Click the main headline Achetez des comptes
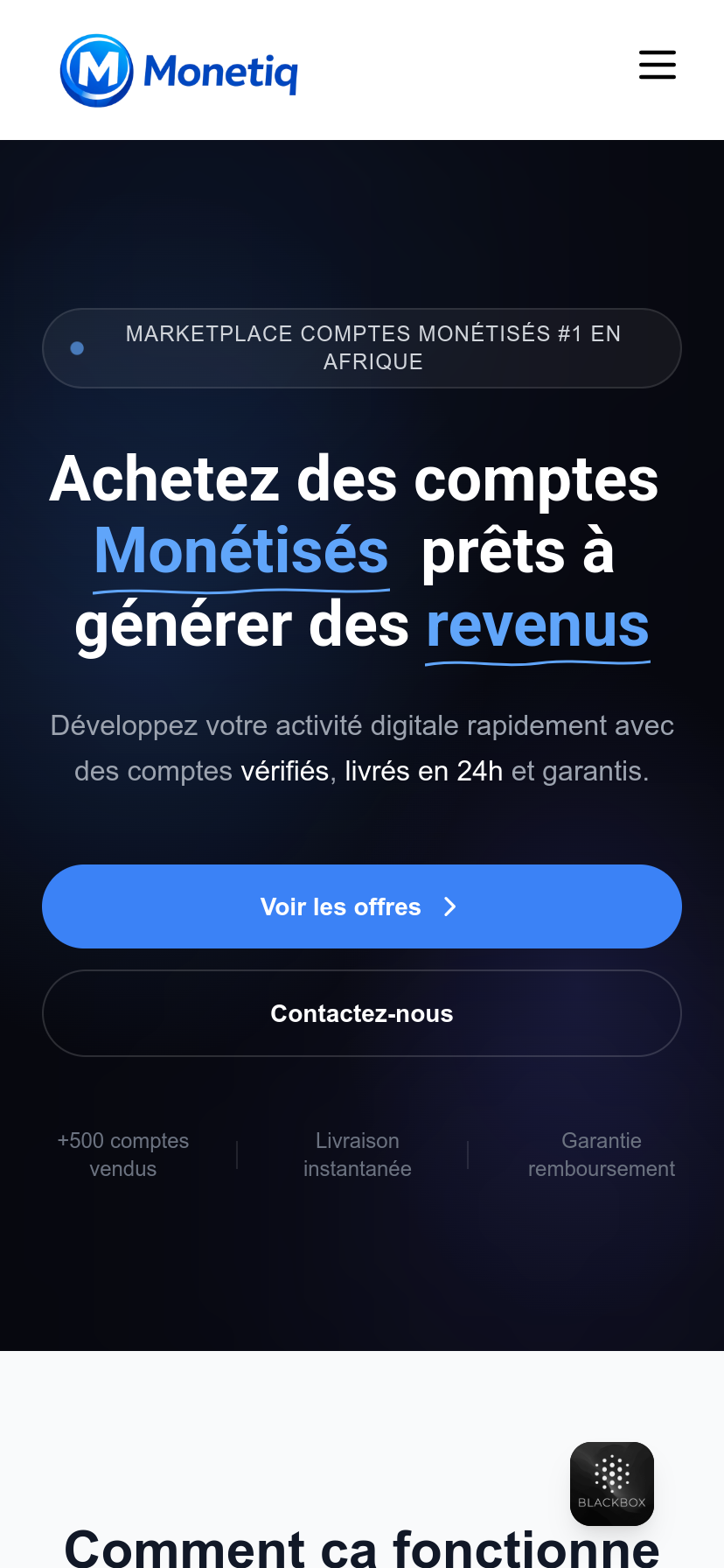Screen dimensions: 724x1568 click(x=354, y=479)
